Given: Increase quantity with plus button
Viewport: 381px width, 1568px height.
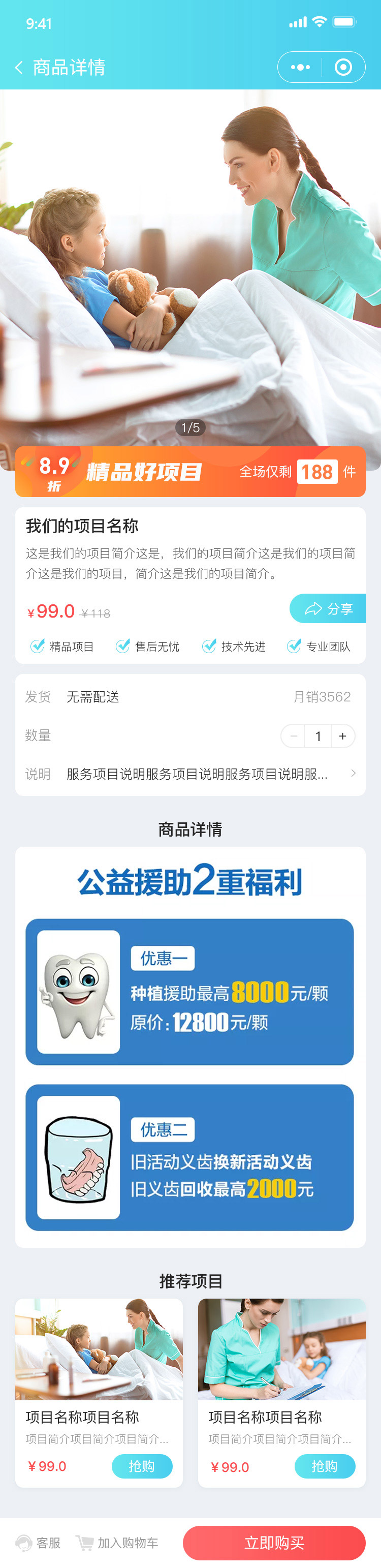Looking at the screenshot, I should [x=343, y=736].
